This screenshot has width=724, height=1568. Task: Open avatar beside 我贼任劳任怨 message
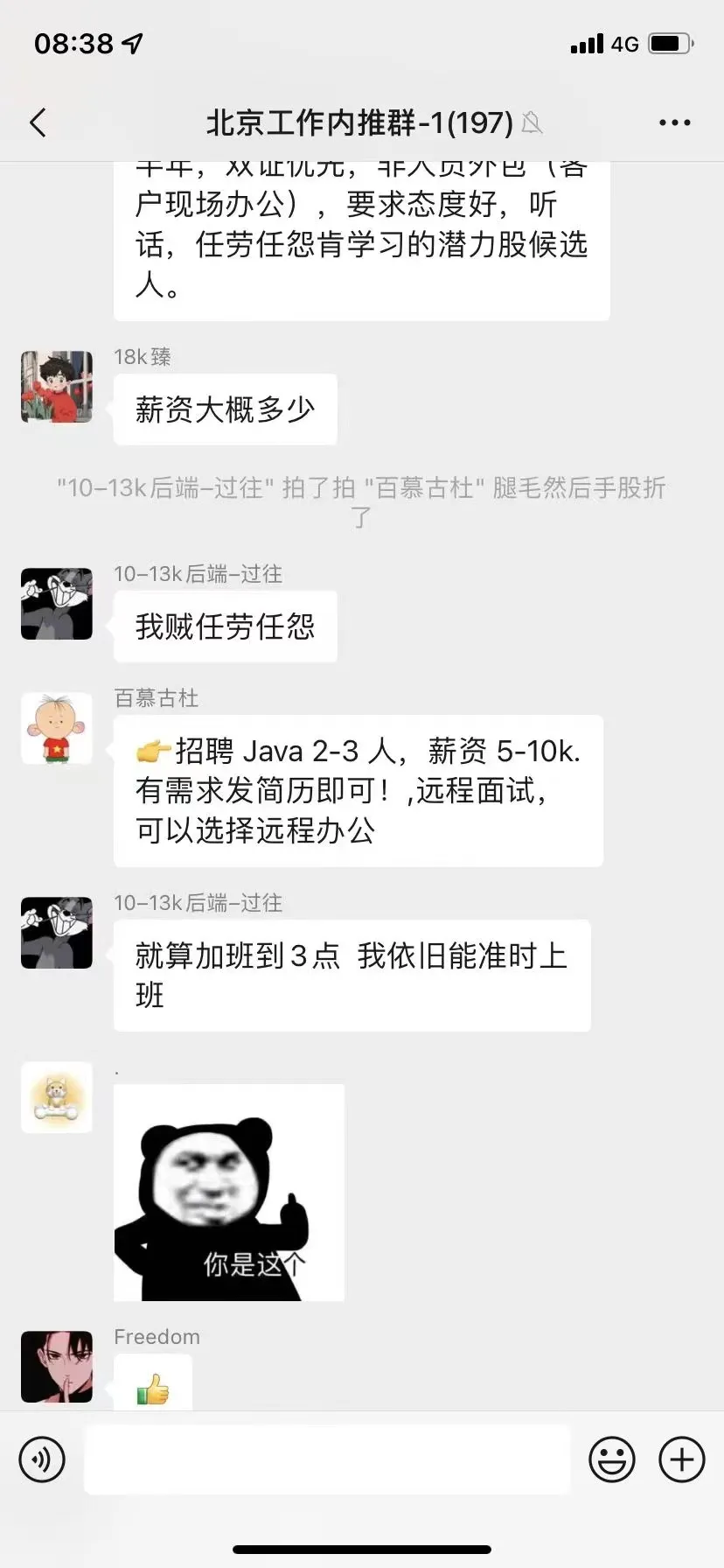pos(57,604)
